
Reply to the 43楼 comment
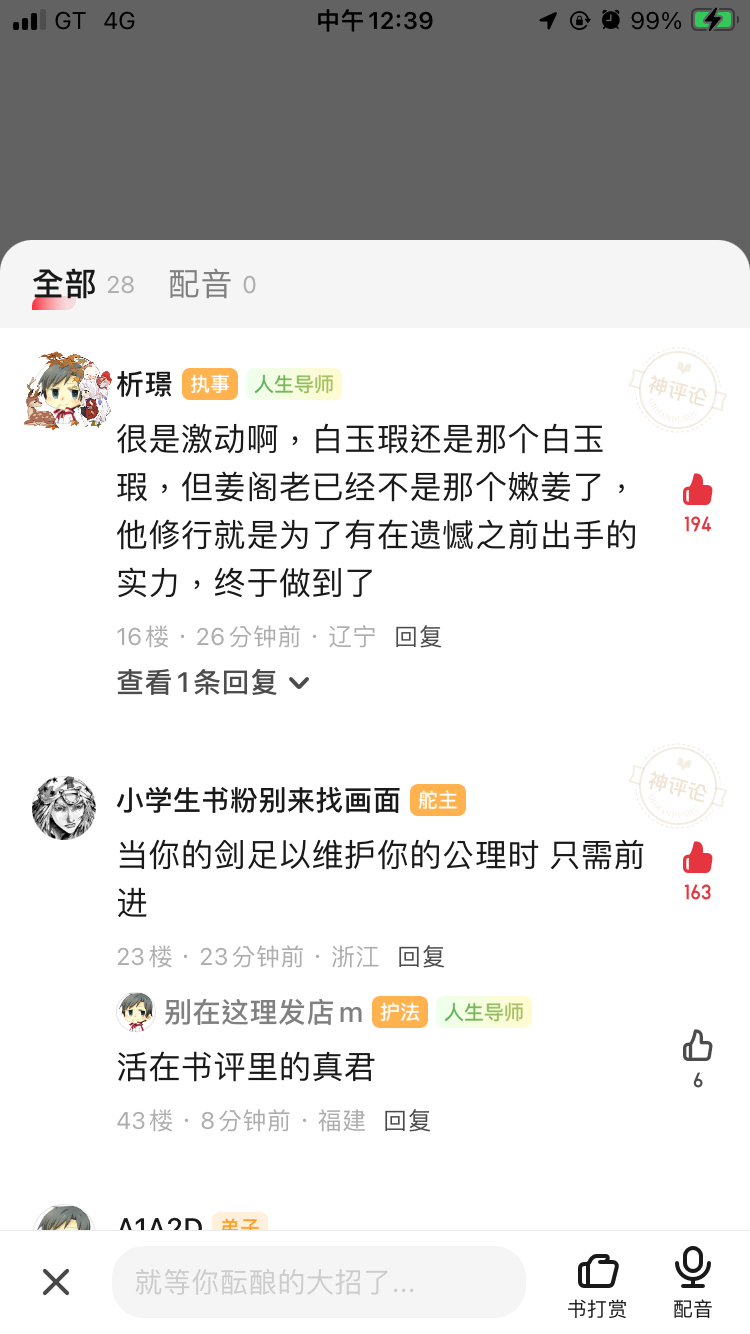coord(407,1121)
